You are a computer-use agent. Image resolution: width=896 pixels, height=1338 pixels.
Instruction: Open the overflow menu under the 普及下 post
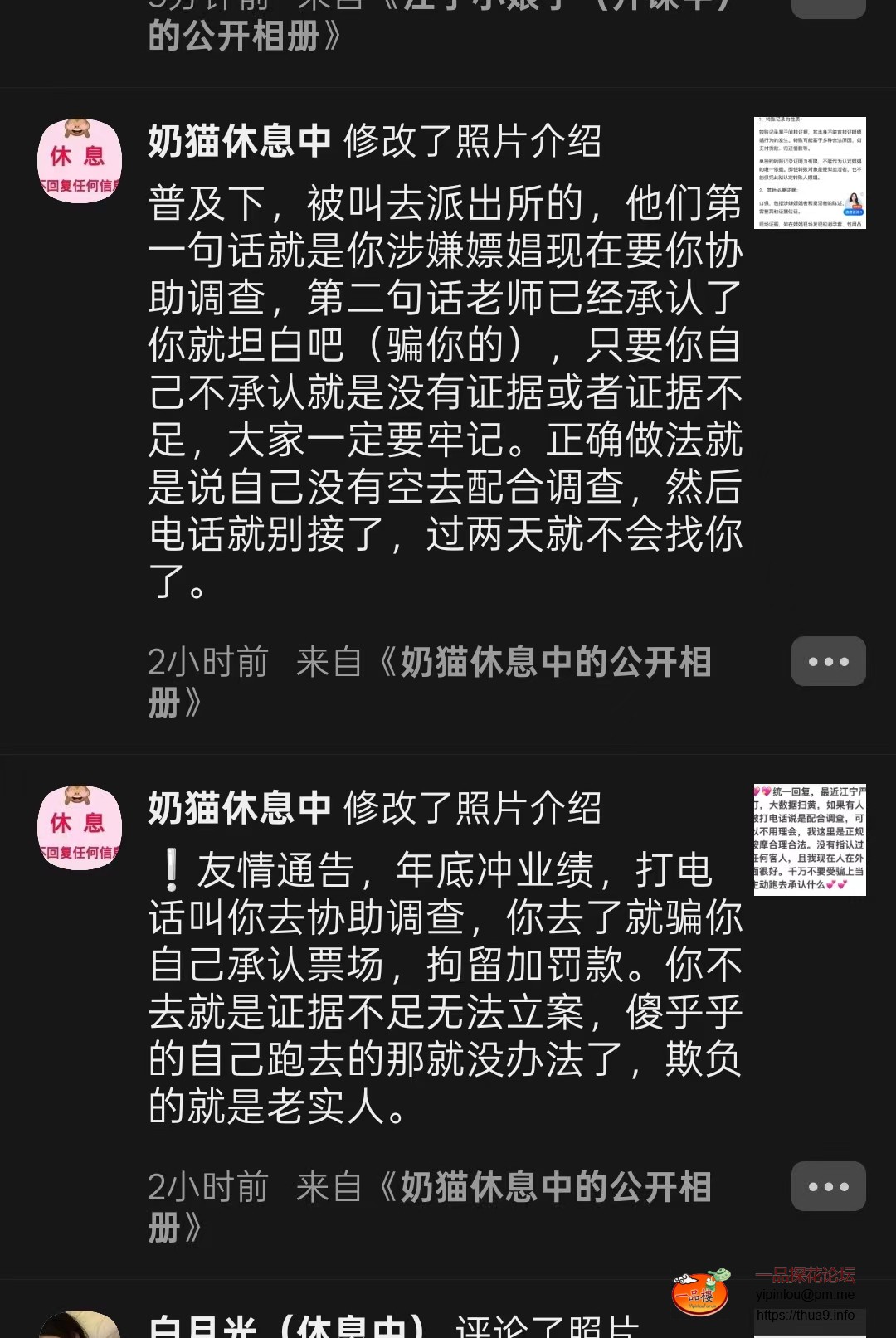pyautogui.click(x=828, y=661)
